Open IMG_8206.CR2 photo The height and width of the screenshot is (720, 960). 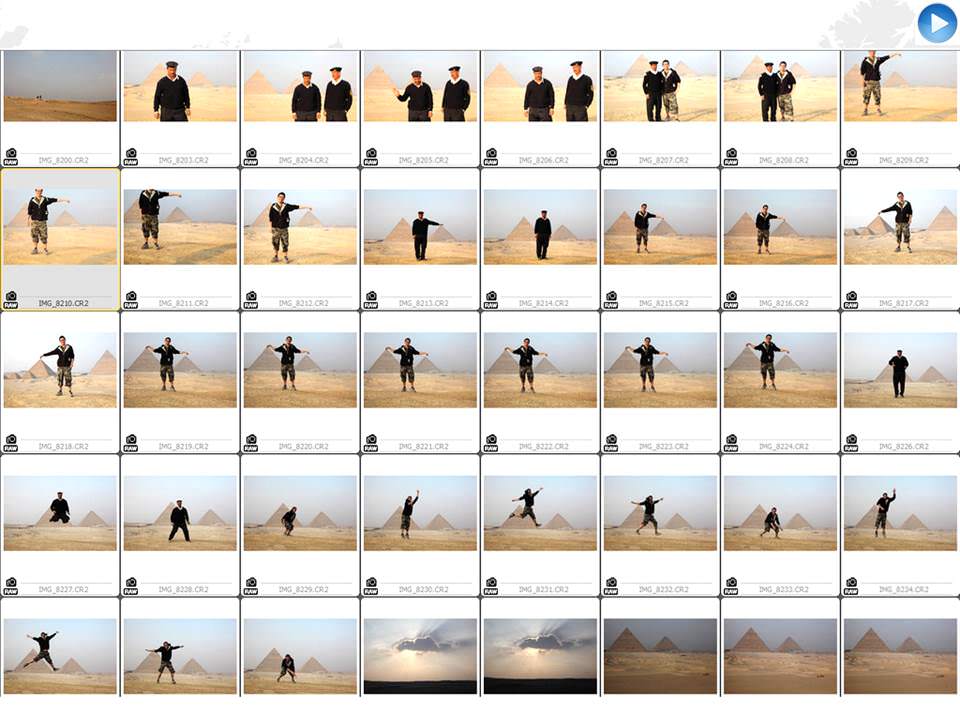coord(540,87)
